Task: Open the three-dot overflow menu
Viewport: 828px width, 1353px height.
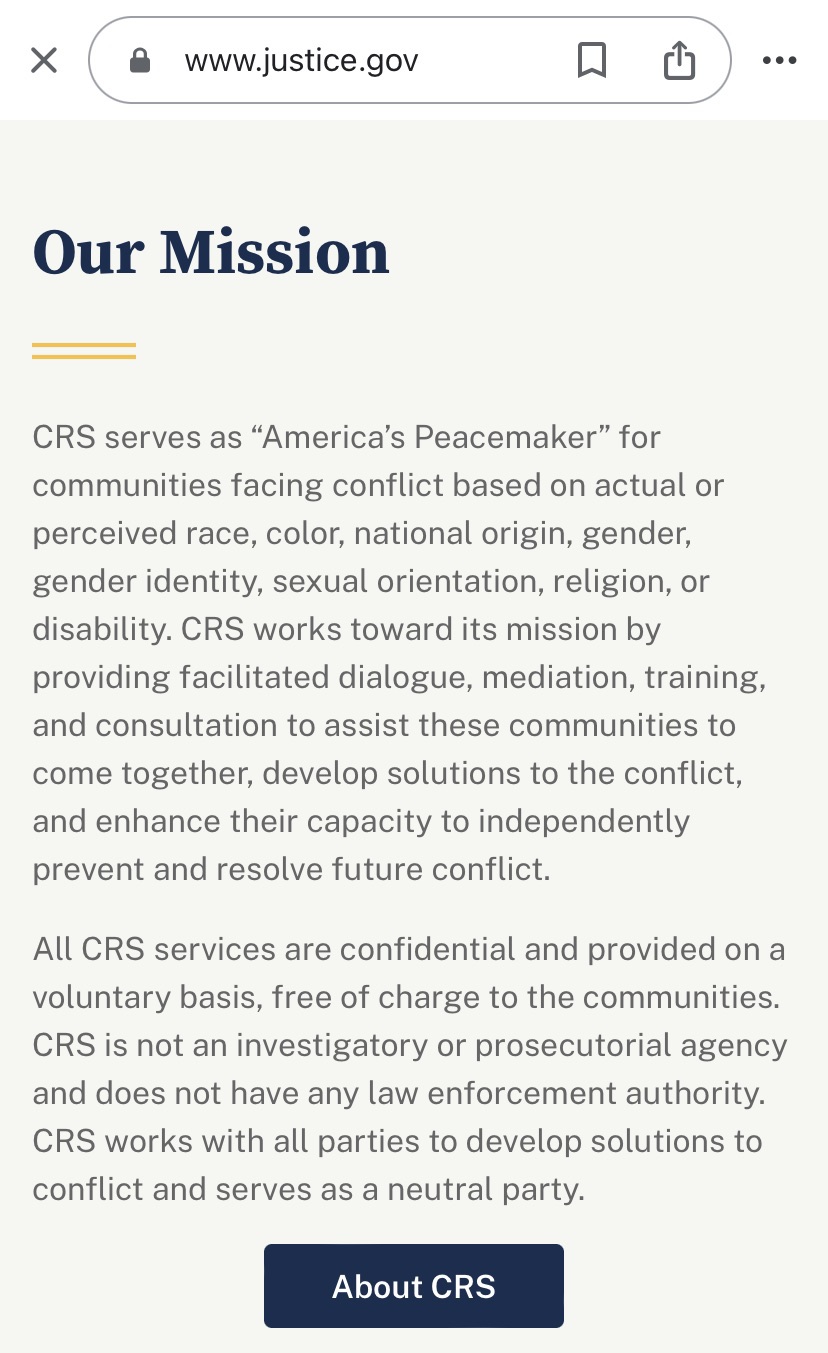Action: tap(779, 61)
